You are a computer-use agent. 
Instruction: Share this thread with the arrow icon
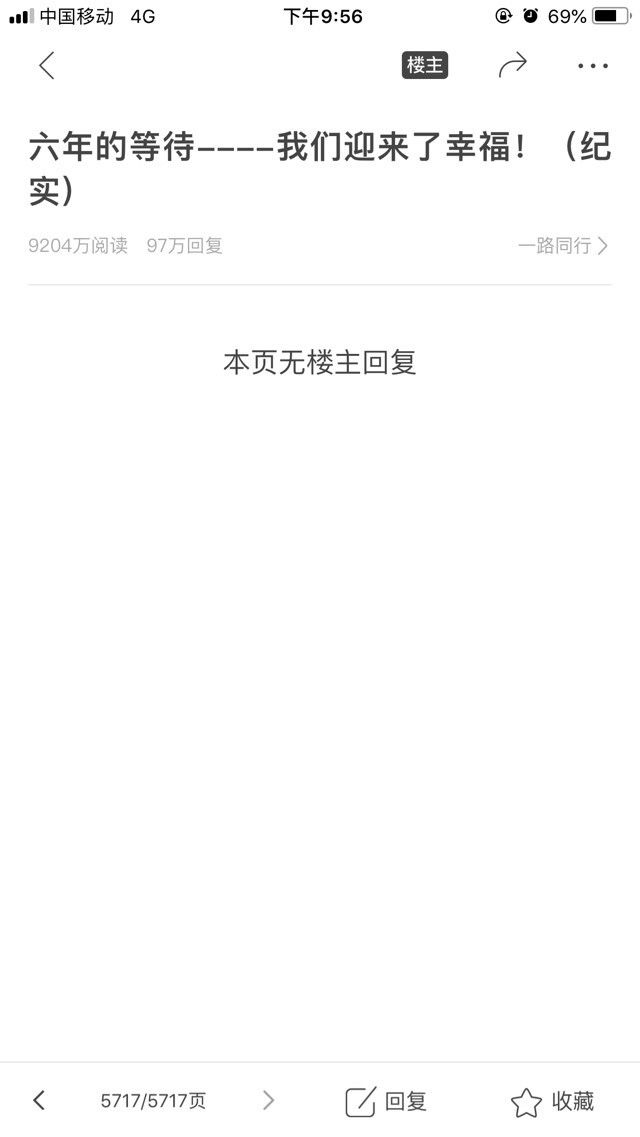(x=512, y=65)
